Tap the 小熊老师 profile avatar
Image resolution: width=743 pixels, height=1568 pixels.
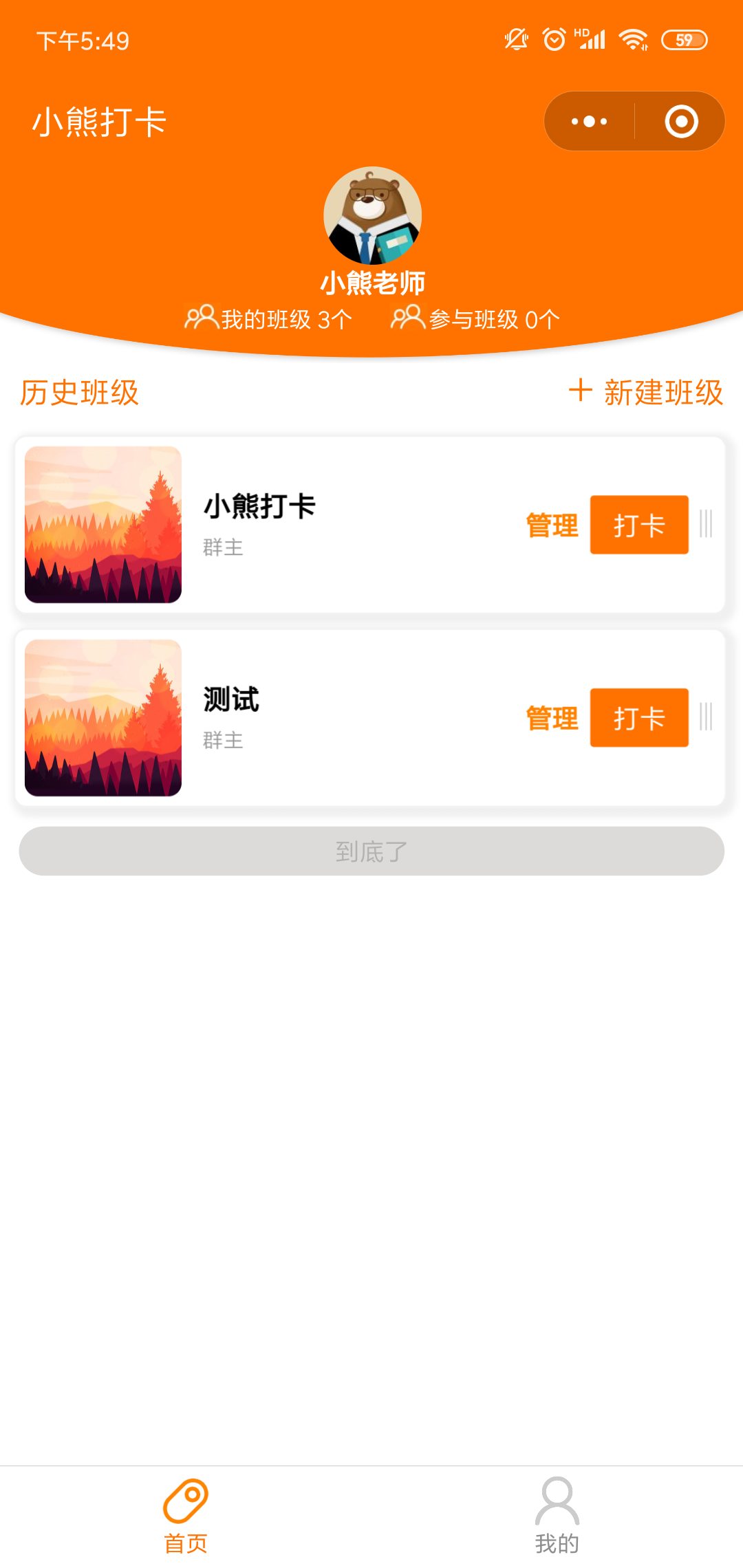(x=372, y=216)
